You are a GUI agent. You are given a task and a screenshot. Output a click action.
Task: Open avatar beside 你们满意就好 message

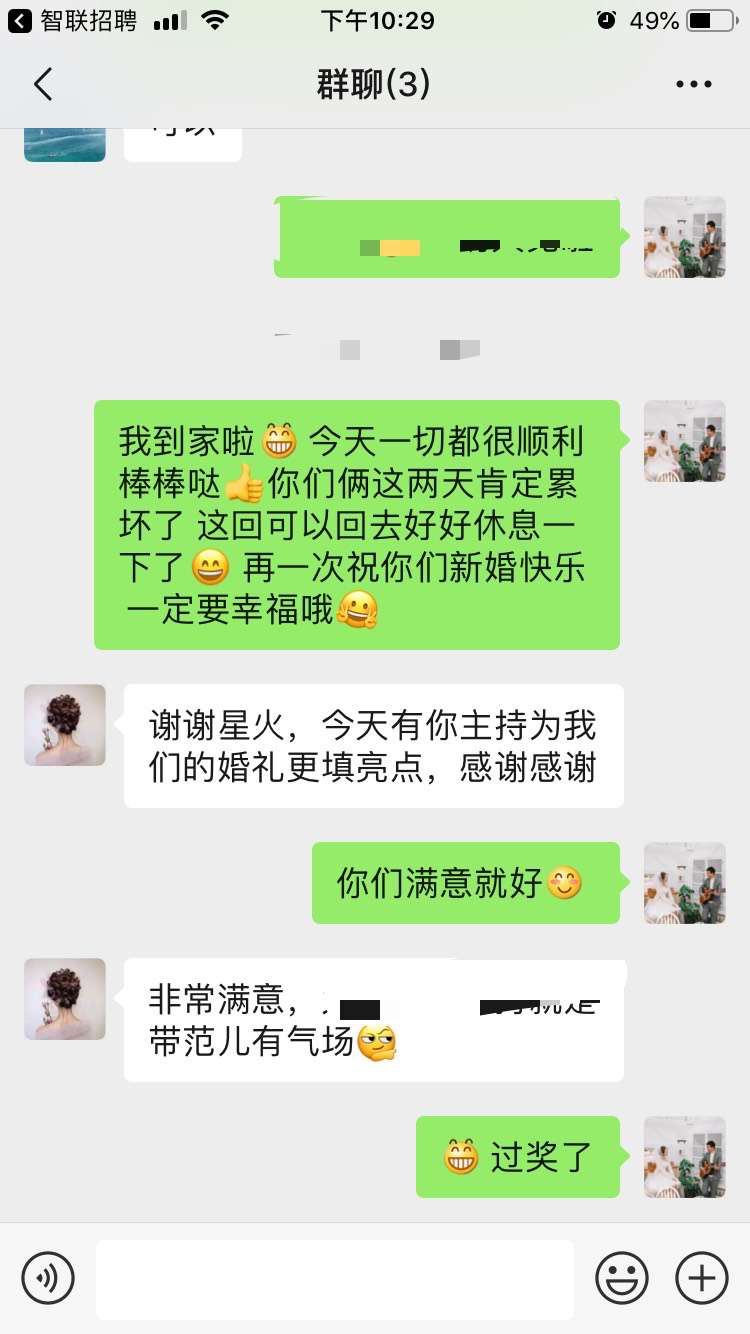point(684,883)
